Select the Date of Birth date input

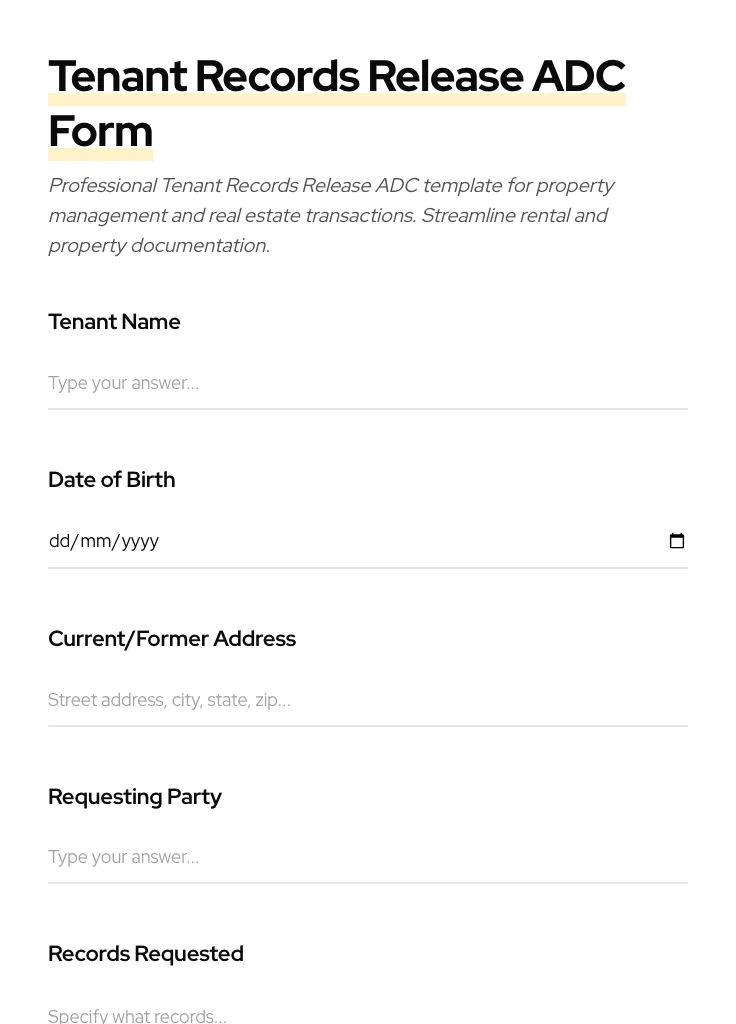pyautogui.click(x=300, y=540)
